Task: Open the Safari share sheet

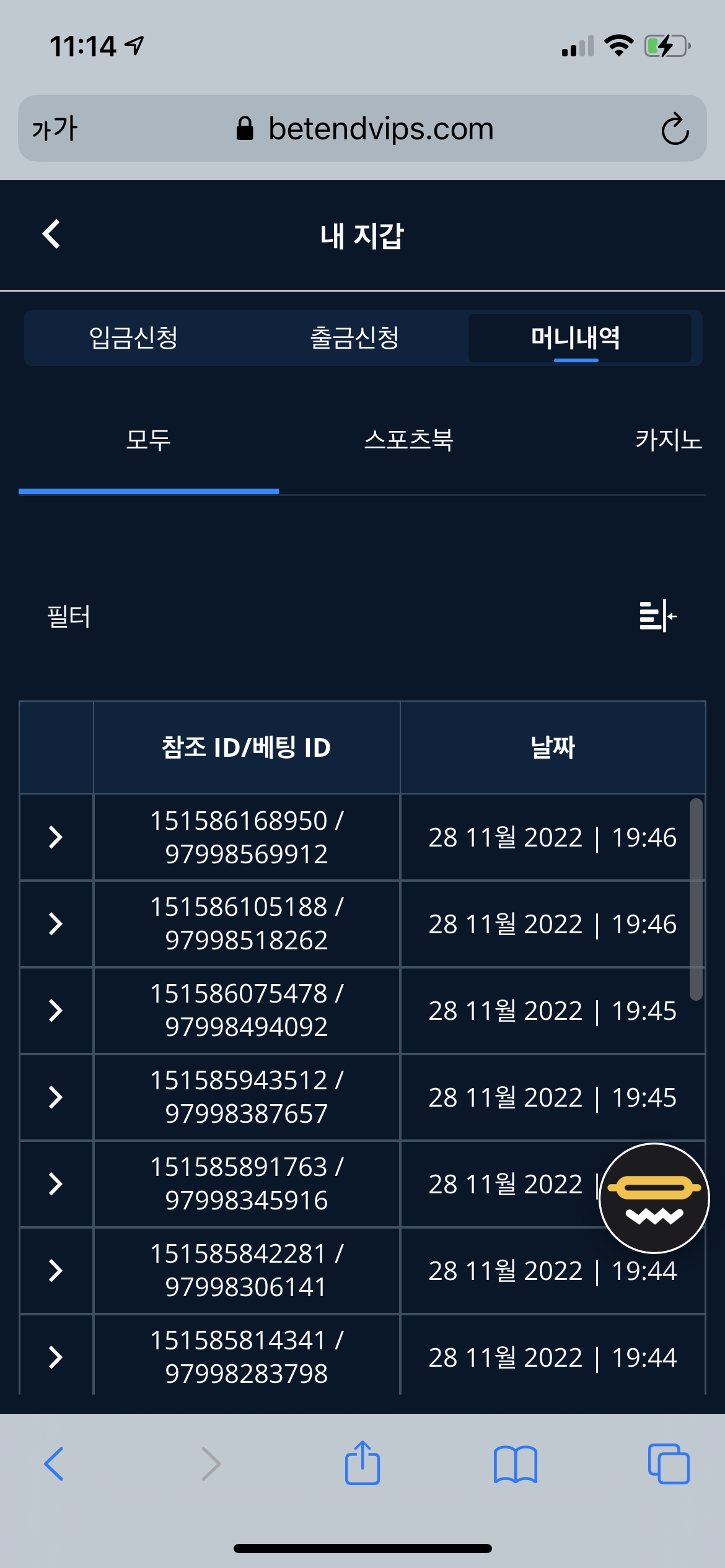Action: point(362,1464)
